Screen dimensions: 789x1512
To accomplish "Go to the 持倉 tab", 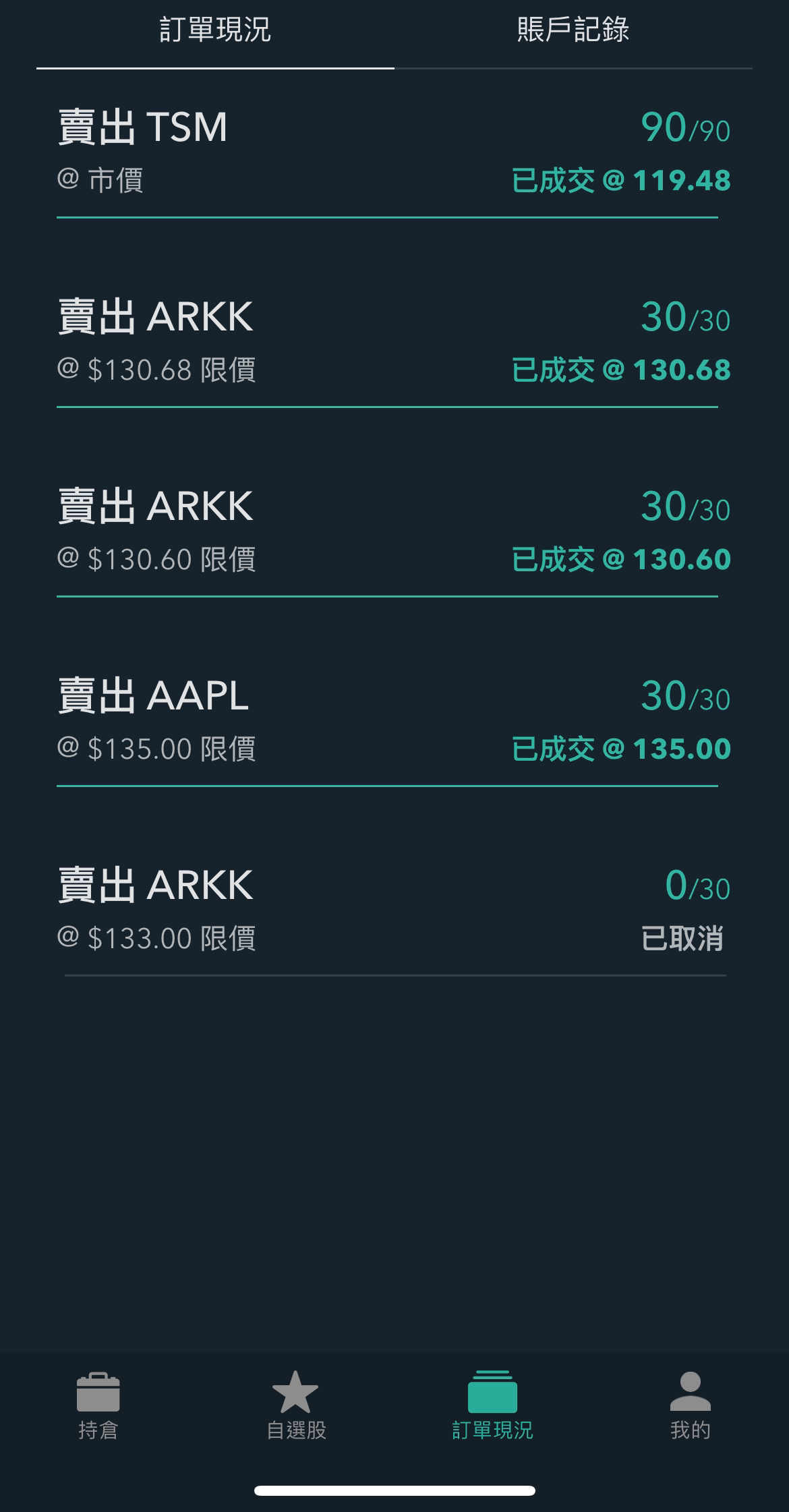I will pyautogui.click(x=98, y=1405).
